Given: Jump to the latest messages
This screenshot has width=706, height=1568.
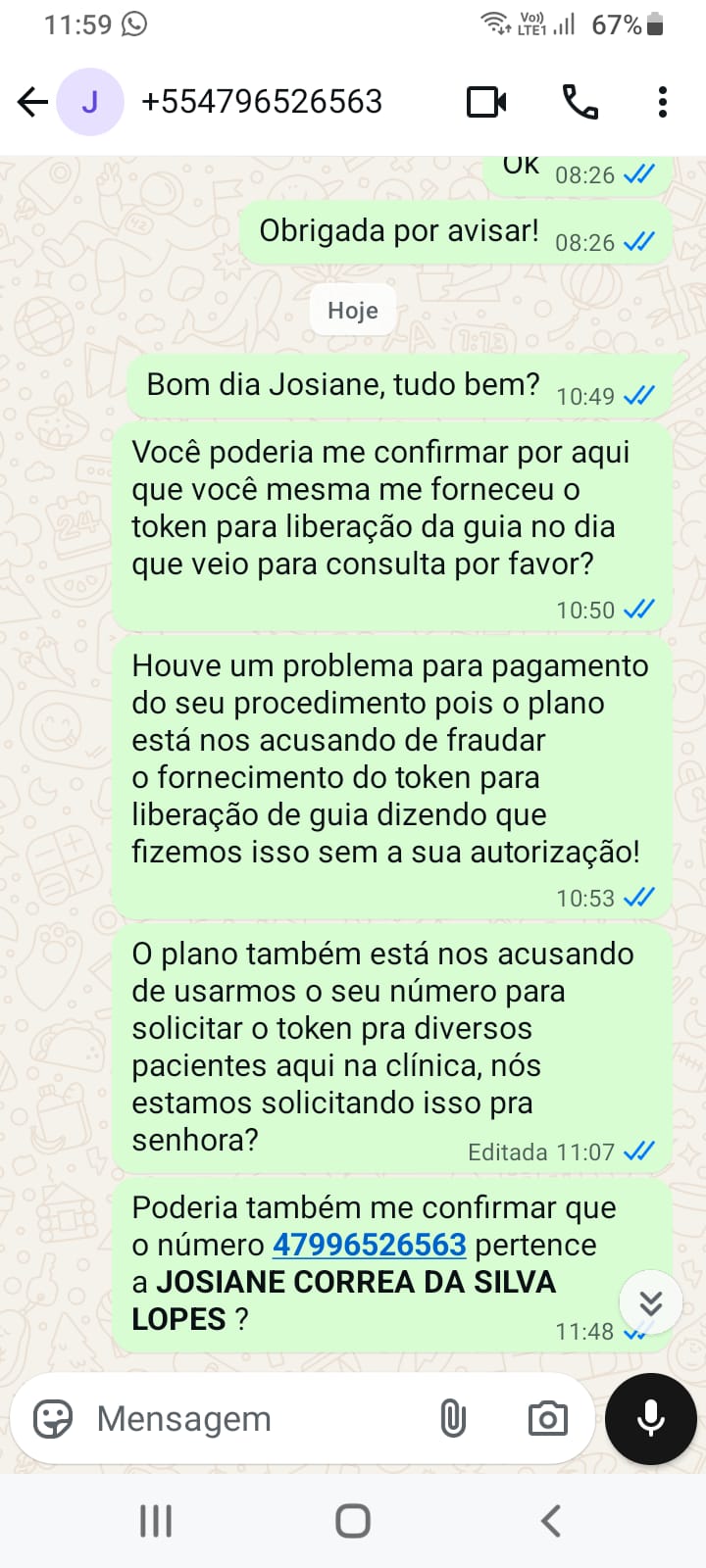Looking at the screenshot, I should [x=650, y=1302].
